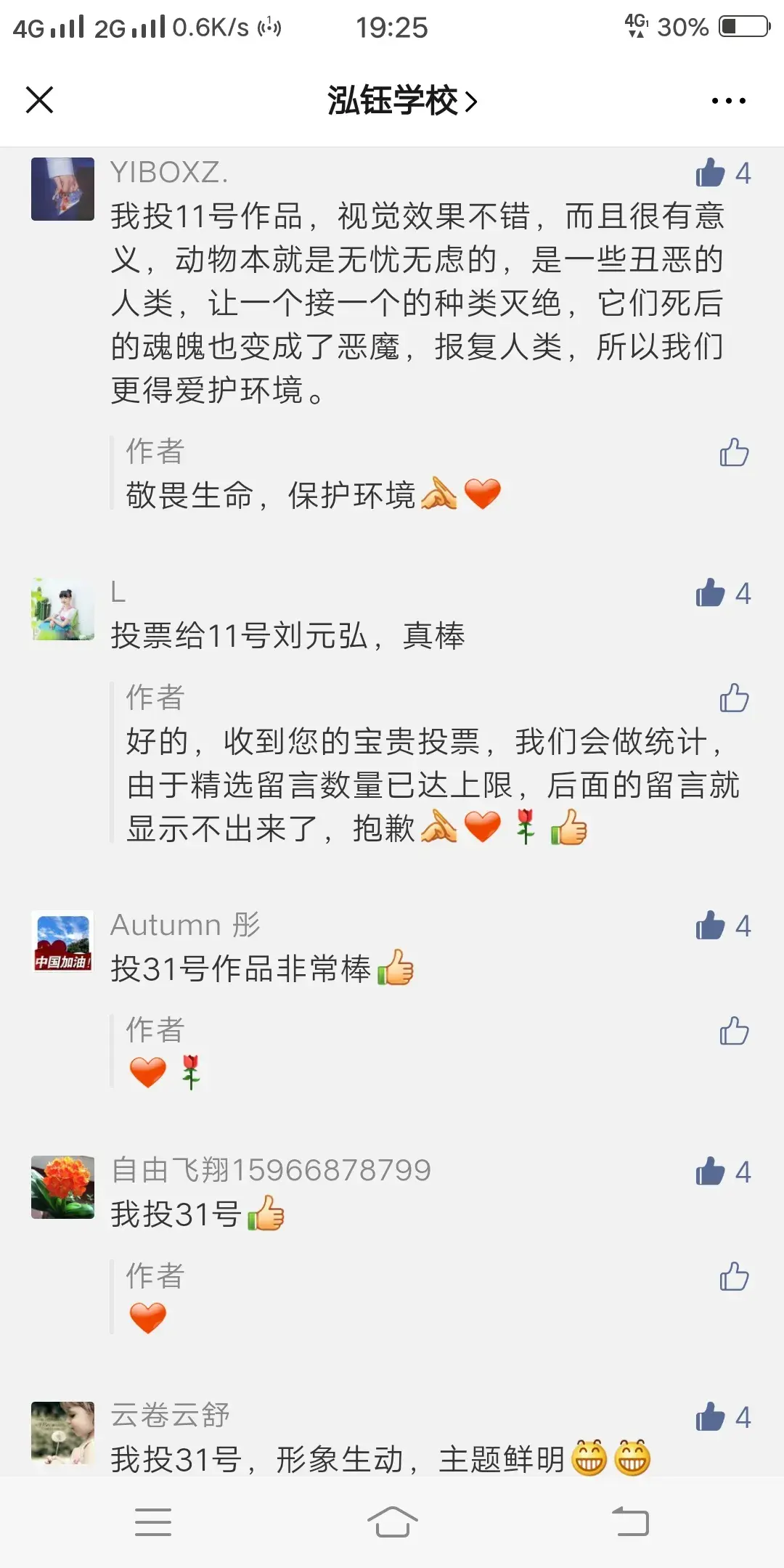Go back using the system back button
Screen dimensions: 784x1568
click(630, 1522)
